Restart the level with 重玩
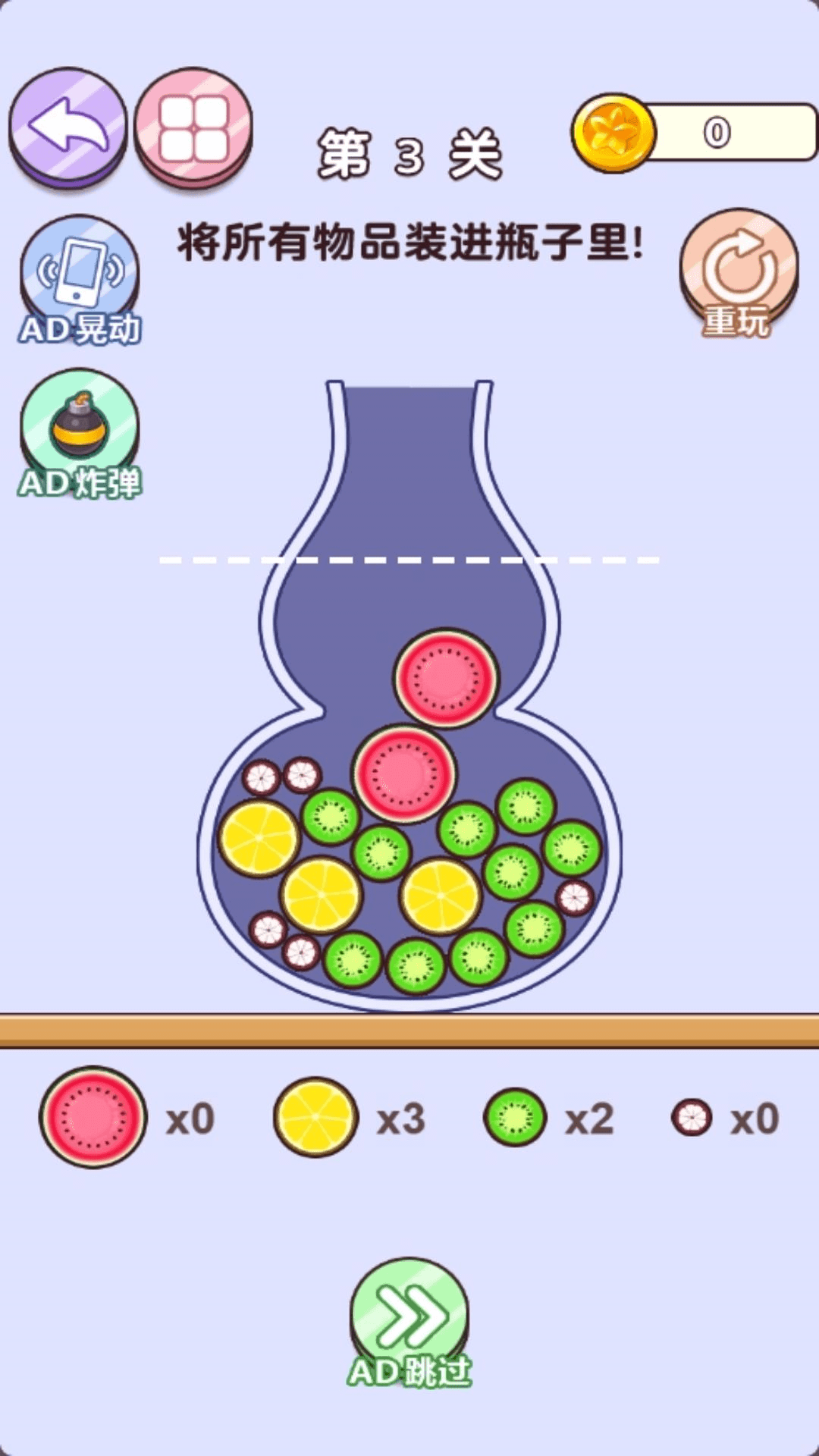 (x=739, y=273)
